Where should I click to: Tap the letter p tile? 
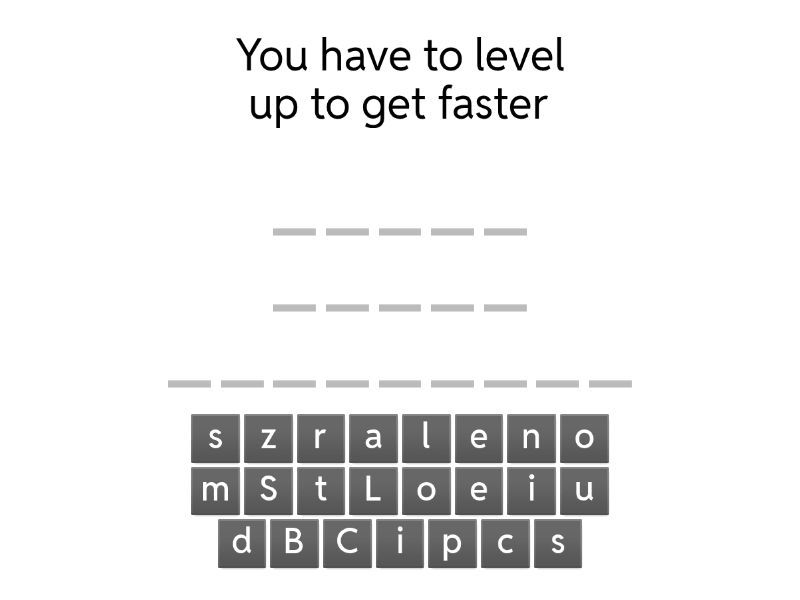453,543
